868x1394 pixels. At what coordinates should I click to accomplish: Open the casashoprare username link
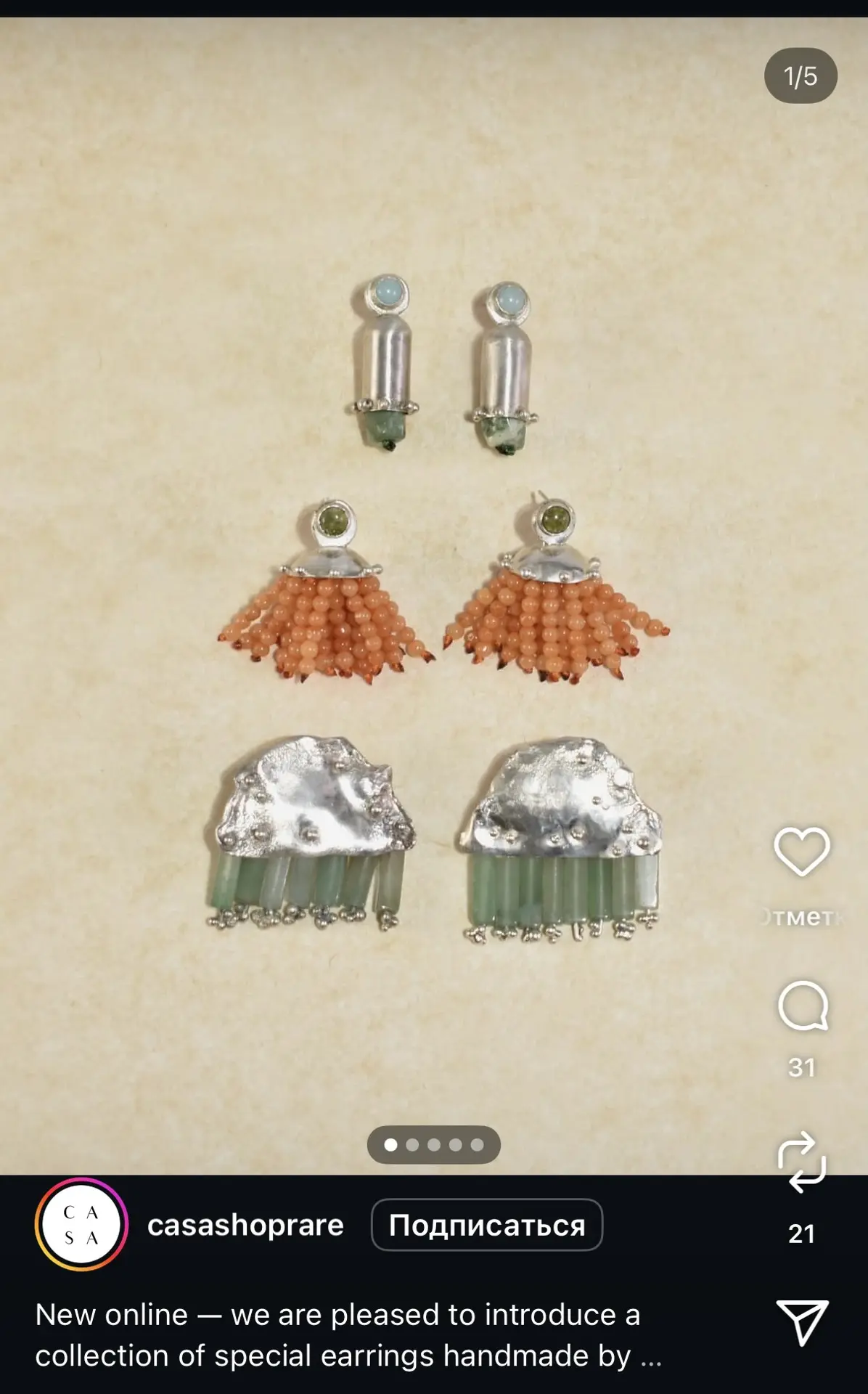click(x=245, y=1225)
